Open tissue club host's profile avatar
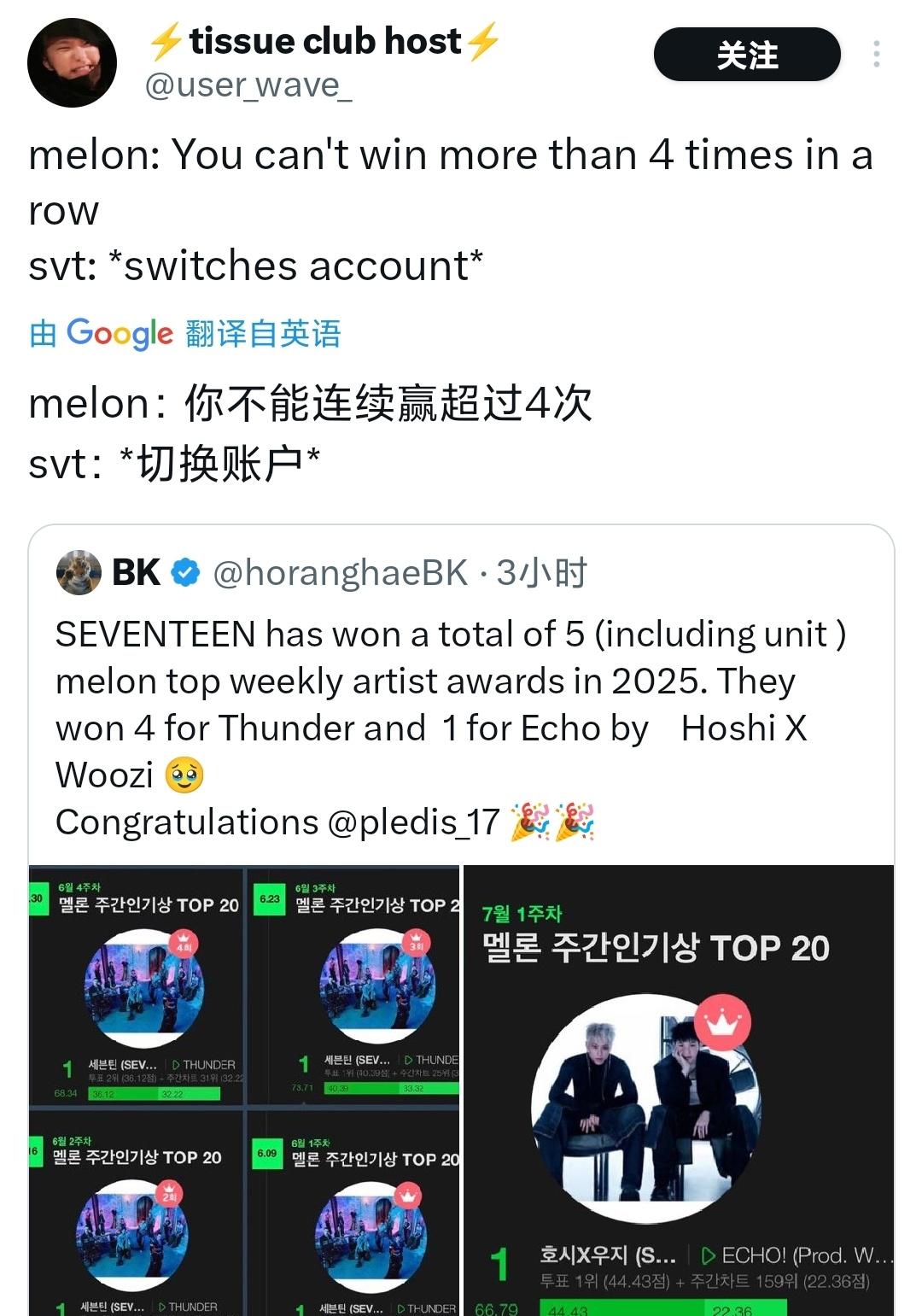 [x=72, y=63]
